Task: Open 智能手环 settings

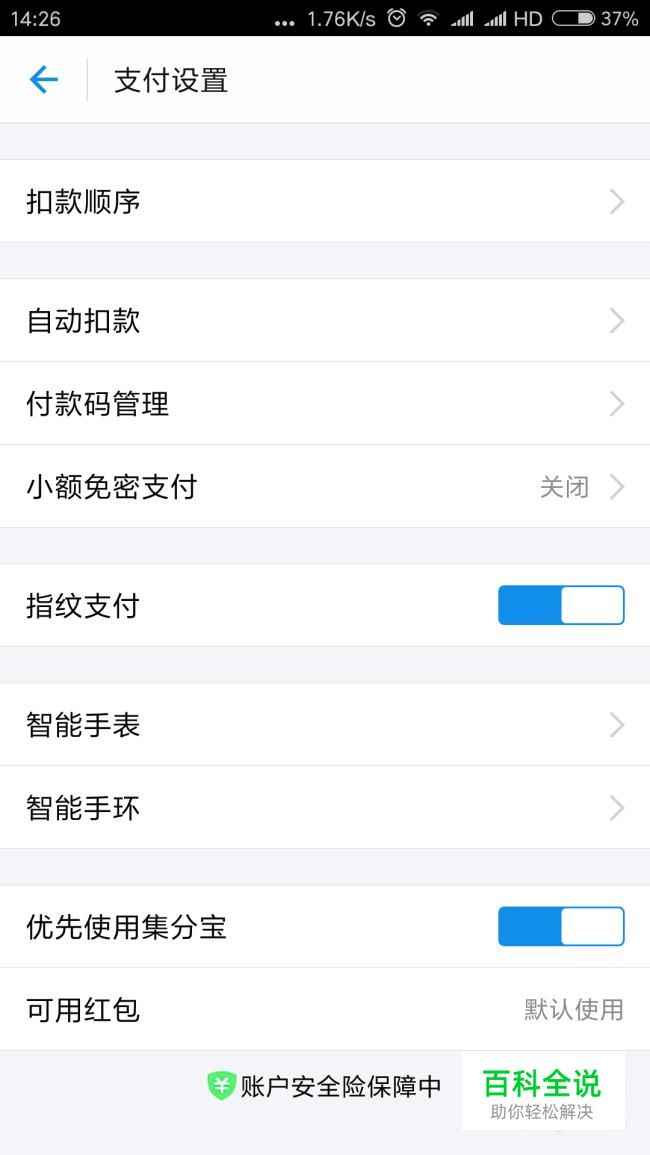Action: point(325,807)
